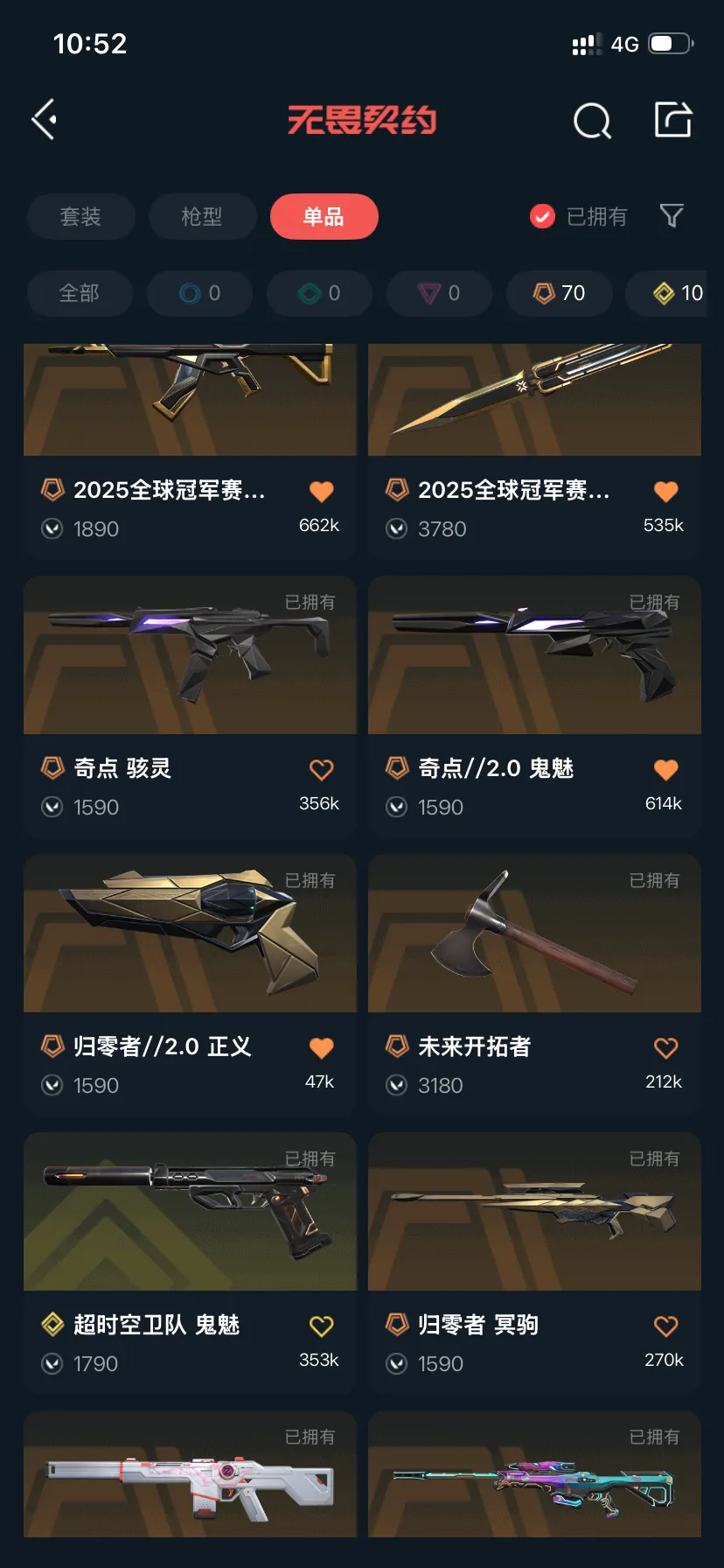Uncheck the 已拥有 filter checkbox
The height and width of the screenshot is (1568, 724).
(x=542, y=216)
